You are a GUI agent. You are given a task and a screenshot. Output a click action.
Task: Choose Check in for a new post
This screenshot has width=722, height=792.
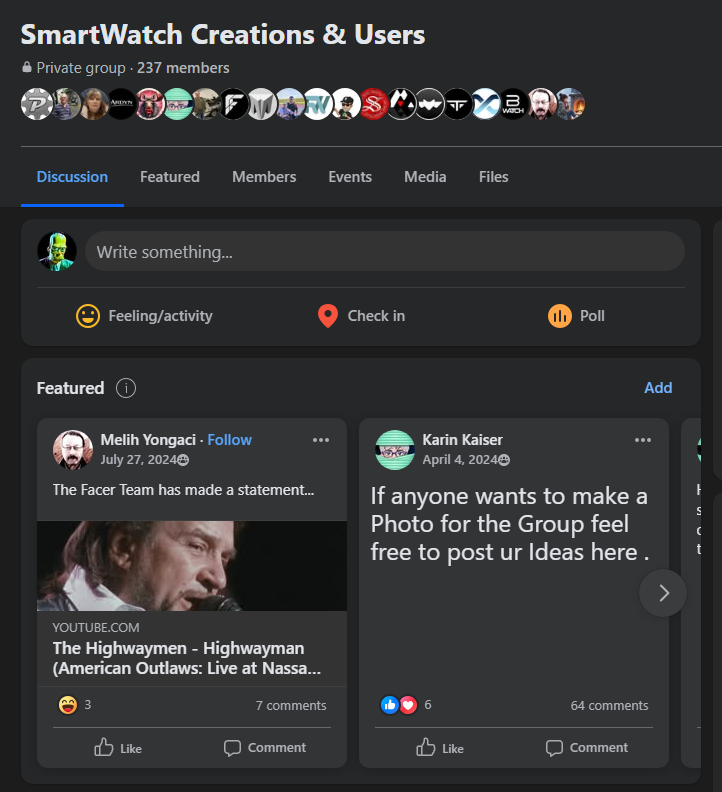click(x=361, y=316)
